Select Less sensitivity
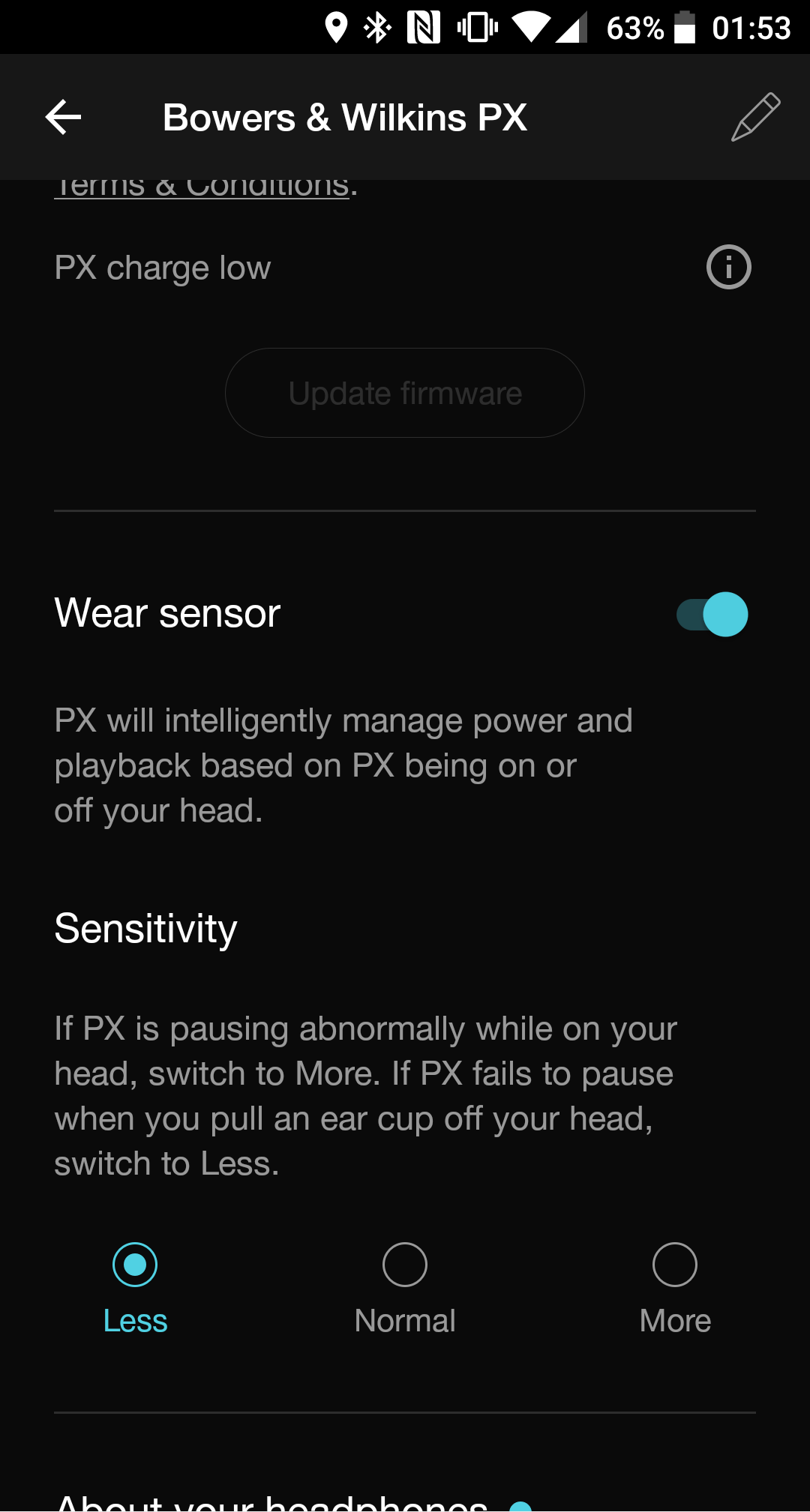 (135, 1265)
